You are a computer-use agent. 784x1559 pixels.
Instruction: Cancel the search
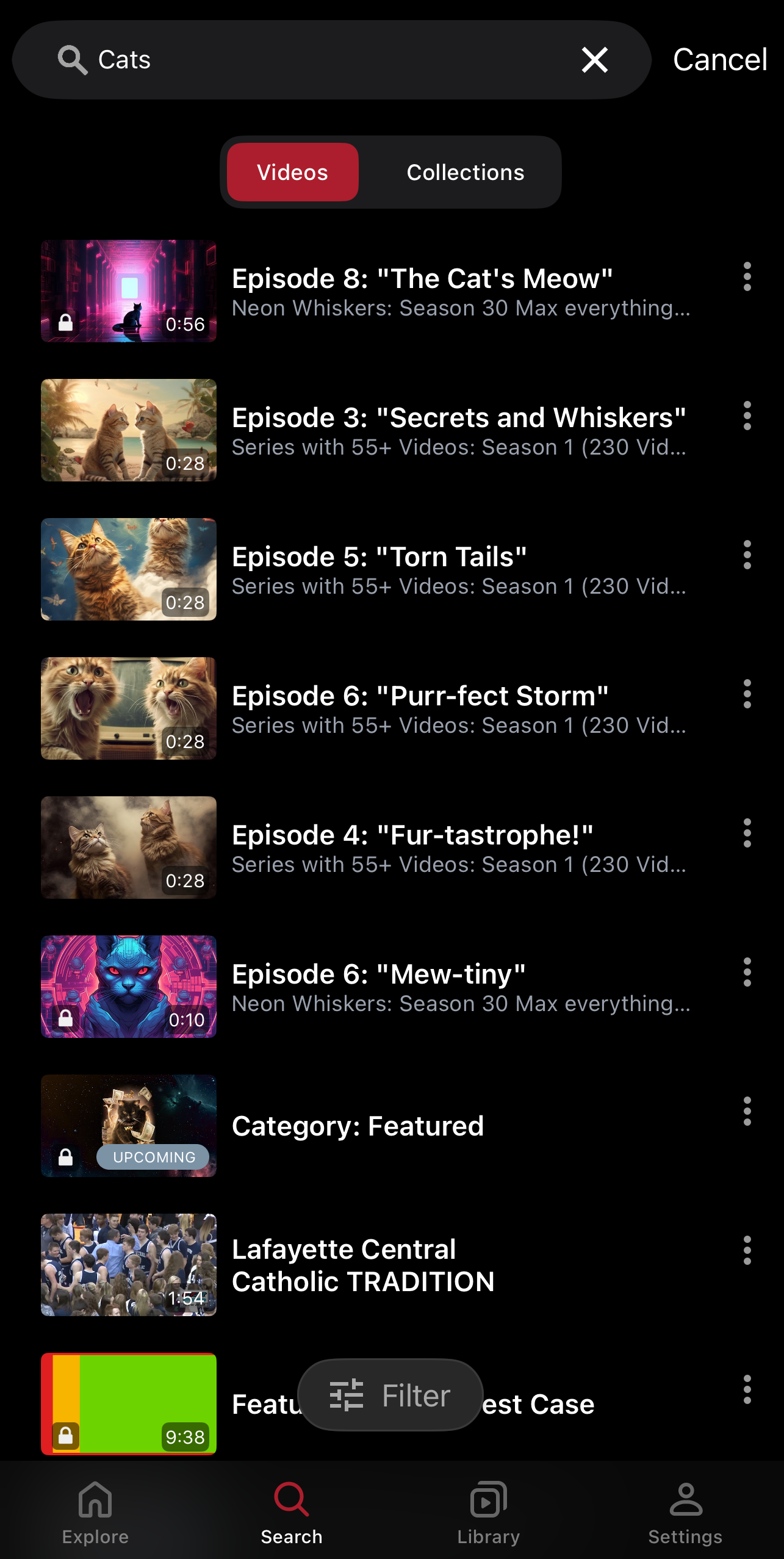tap(719, 60)
